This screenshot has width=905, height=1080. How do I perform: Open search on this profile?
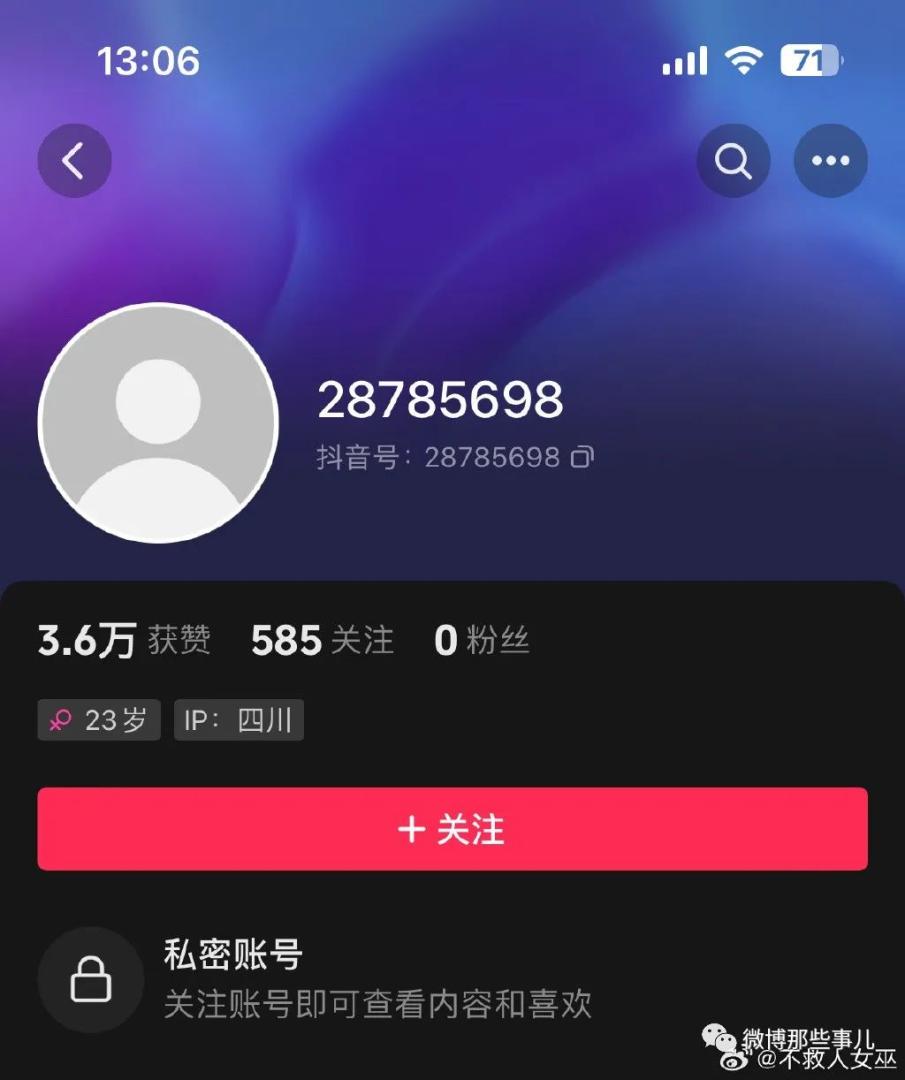[x=733, y=160]
